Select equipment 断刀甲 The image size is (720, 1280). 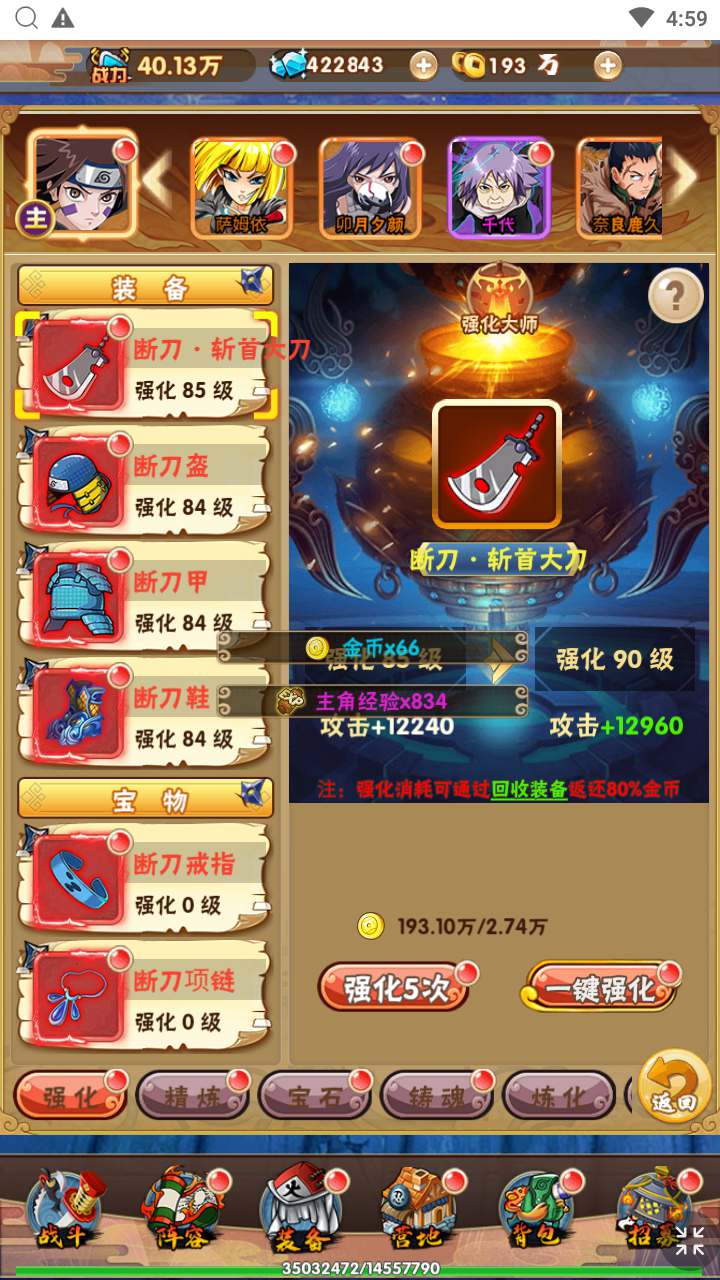[x=145, y=601]
